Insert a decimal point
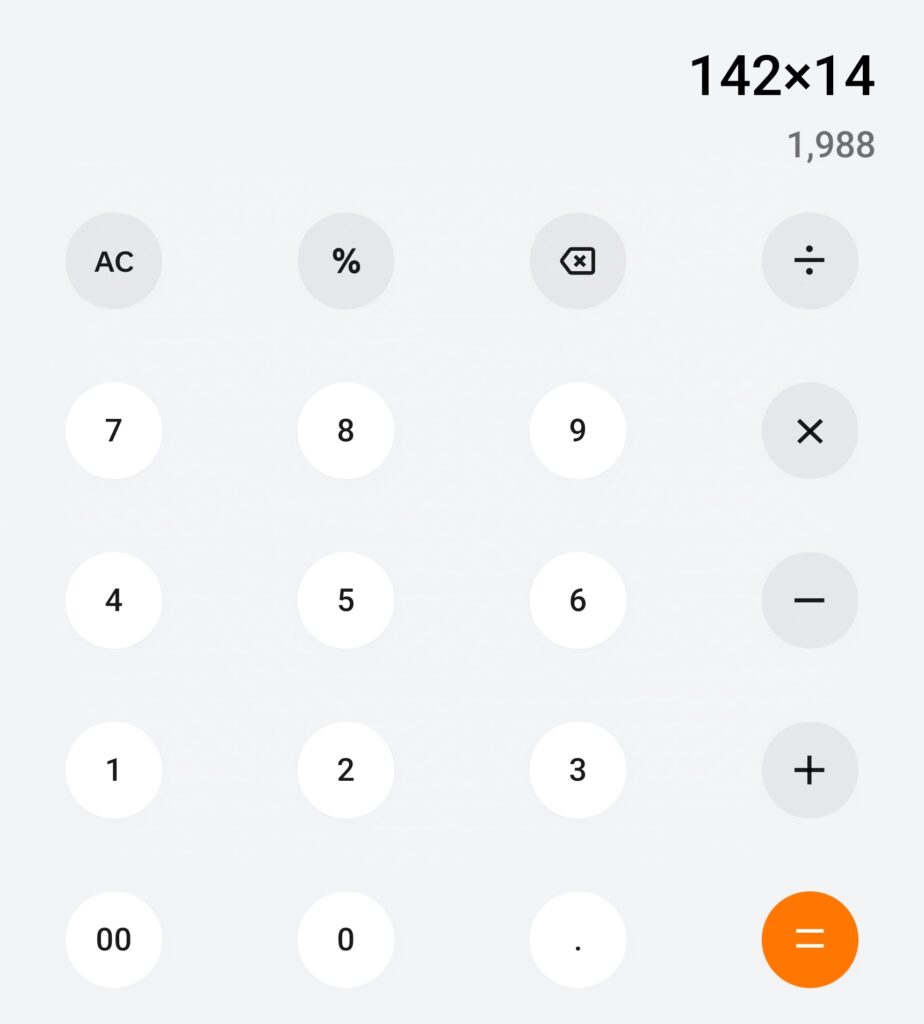924x1024 pixels. [578, 939]
